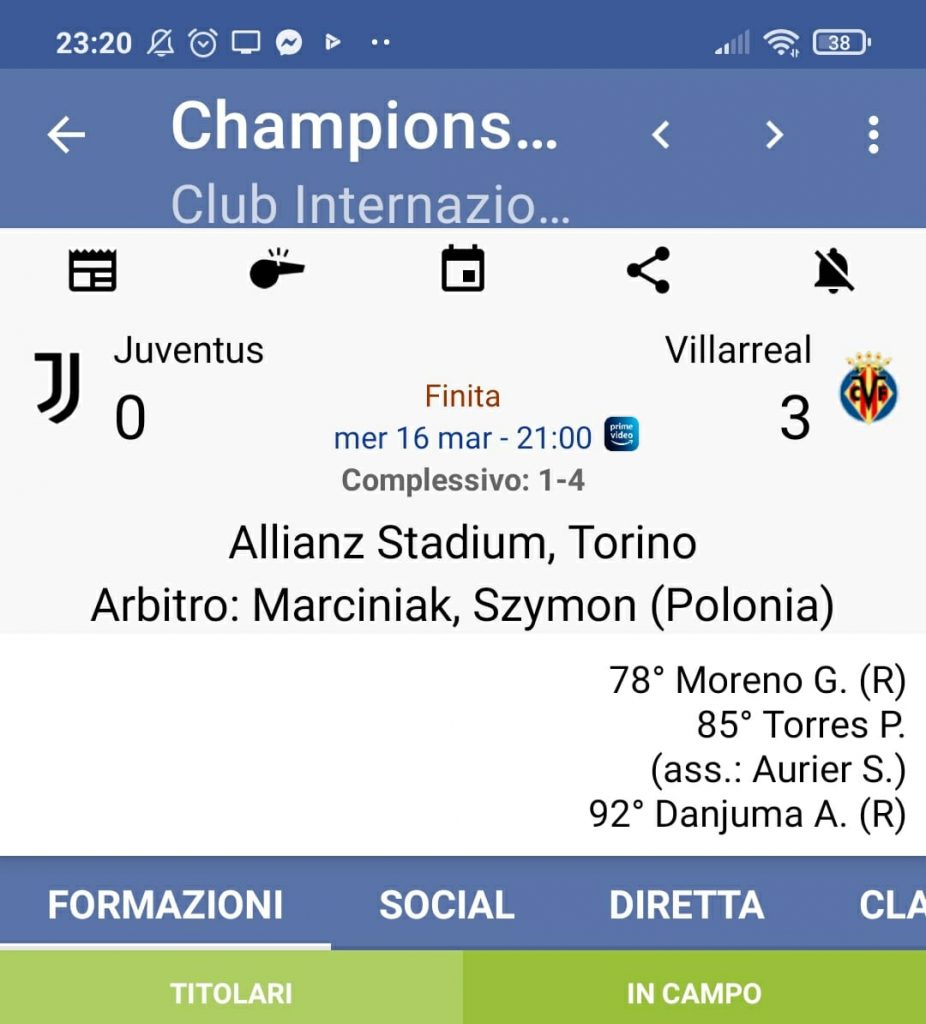Go back using the top-left arrow
This screenshot has width=926, height=1024.
tap(66, 135)
